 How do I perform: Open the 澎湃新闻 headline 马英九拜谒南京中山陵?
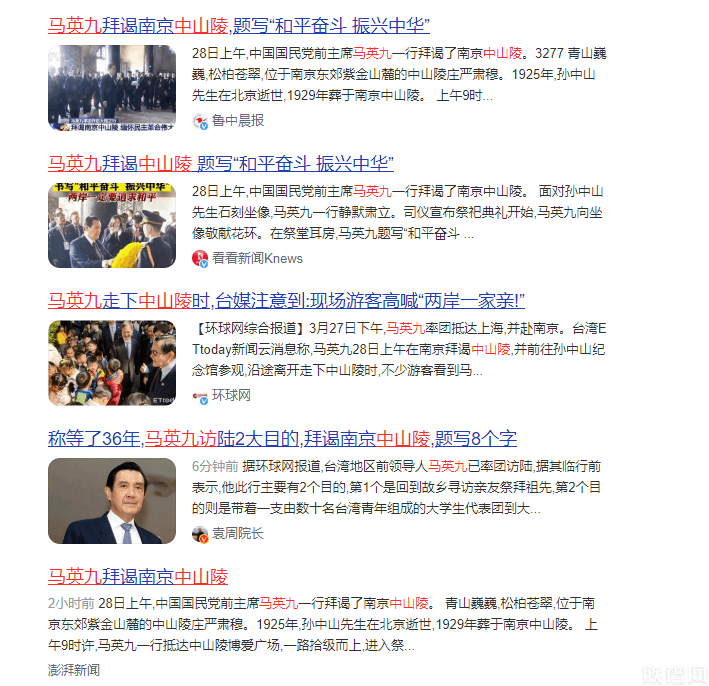[x=138, y=577]
